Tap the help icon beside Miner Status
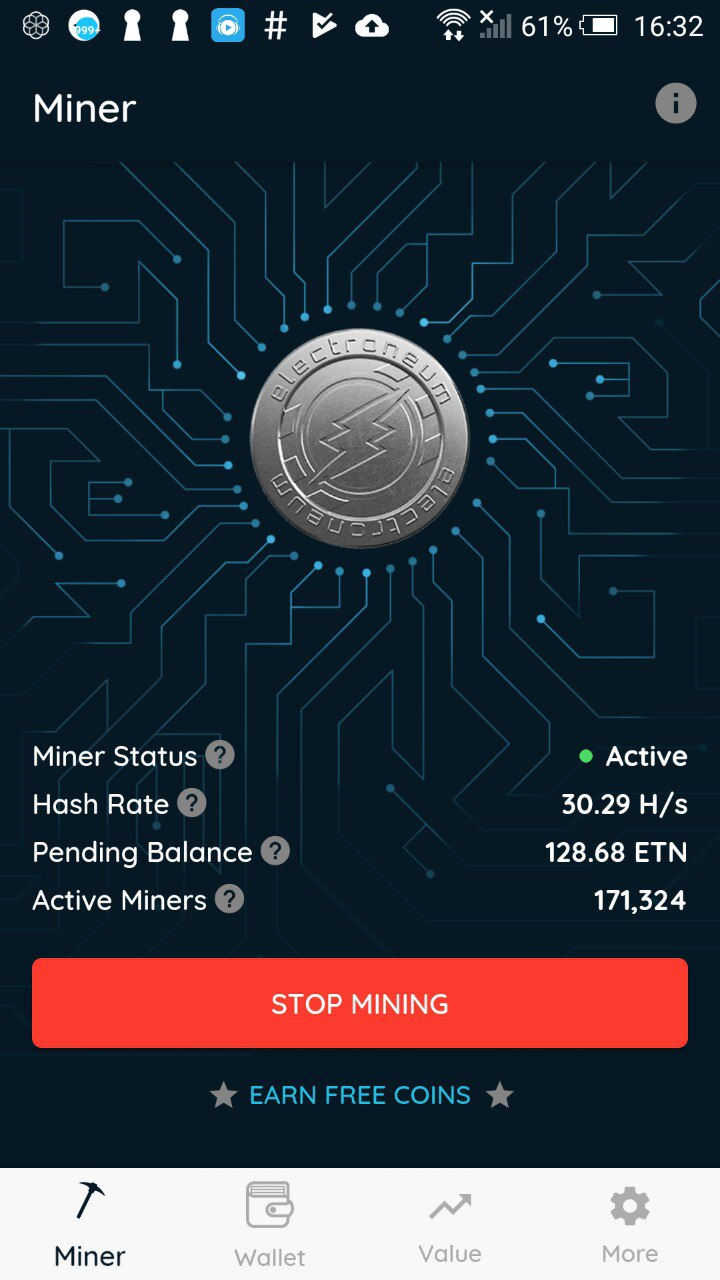The image size is (720, 1280). tap(220, 755)
